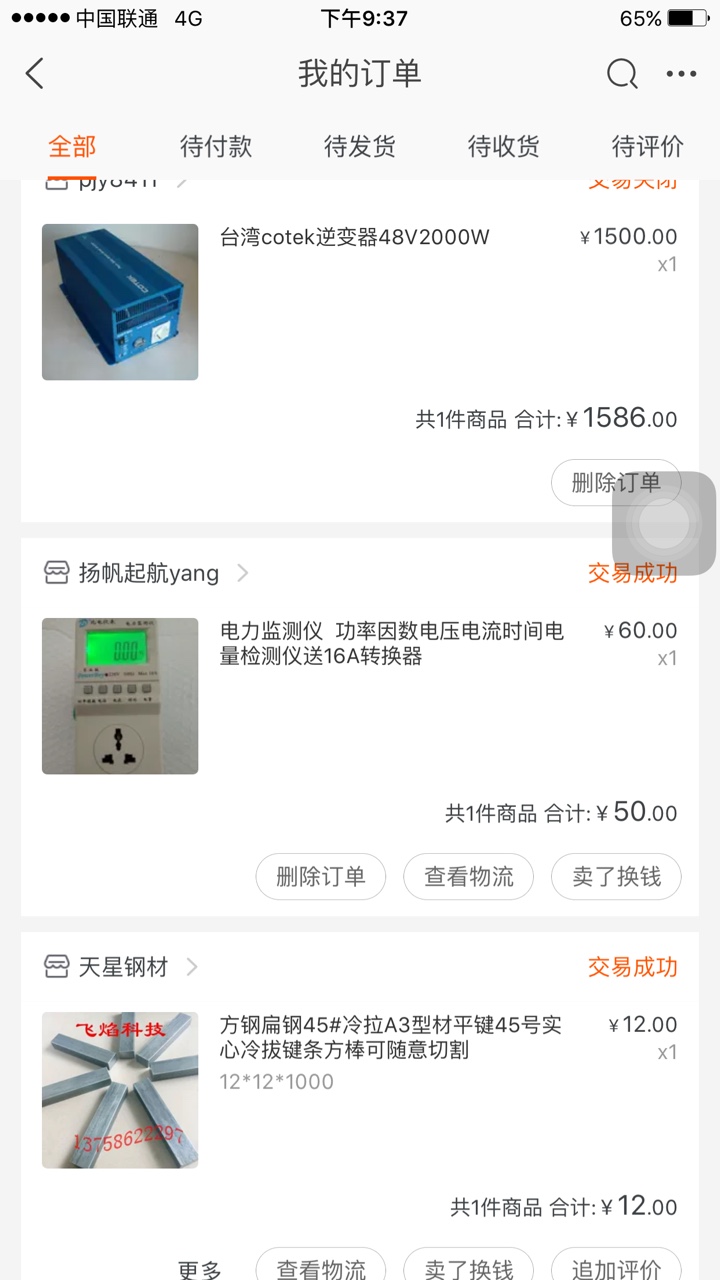Go back from My Orders

click(35, 73)
